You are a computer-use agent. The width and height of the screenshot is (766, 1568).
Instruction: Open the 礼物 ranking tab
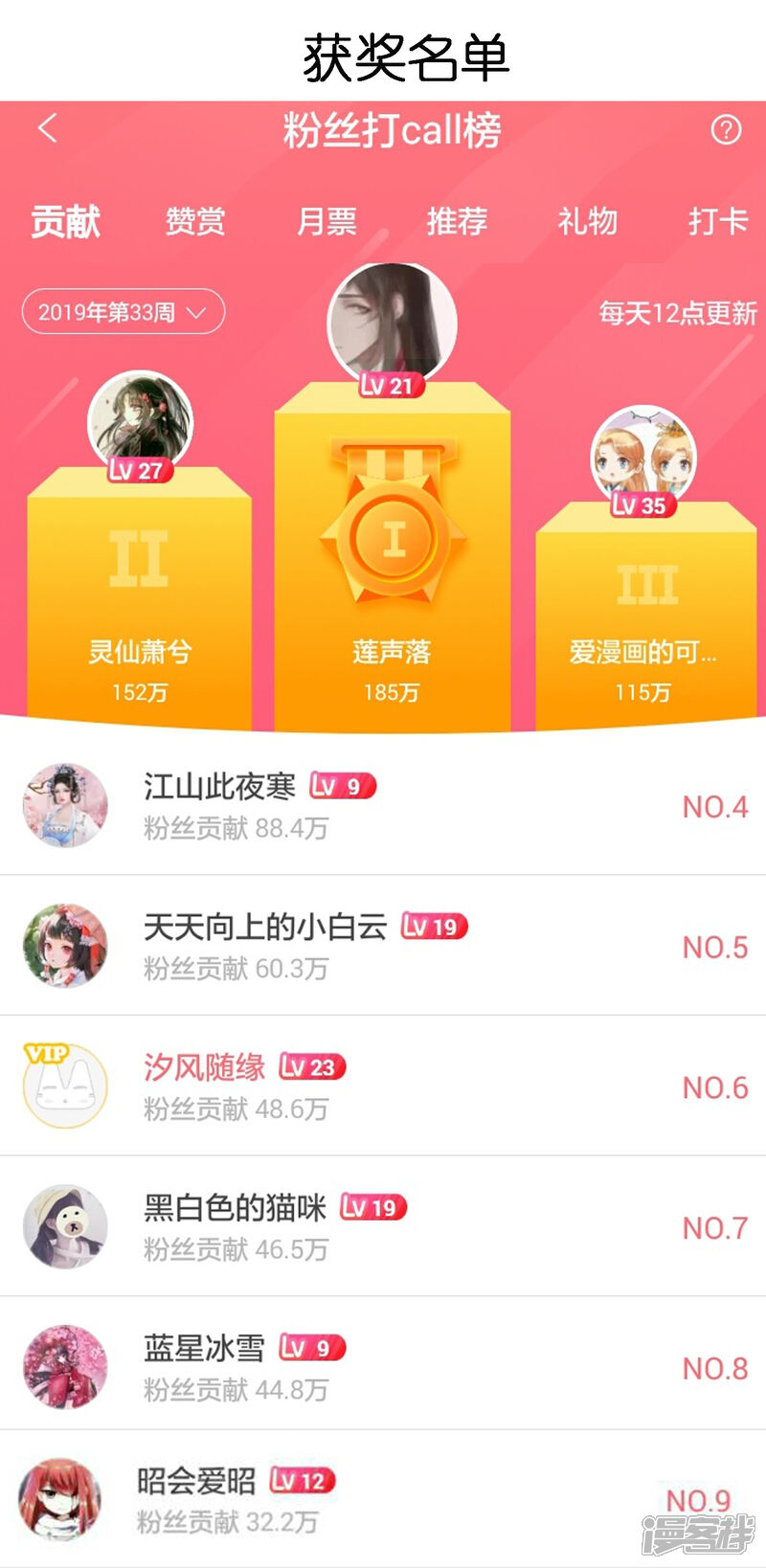coord(587,221)
